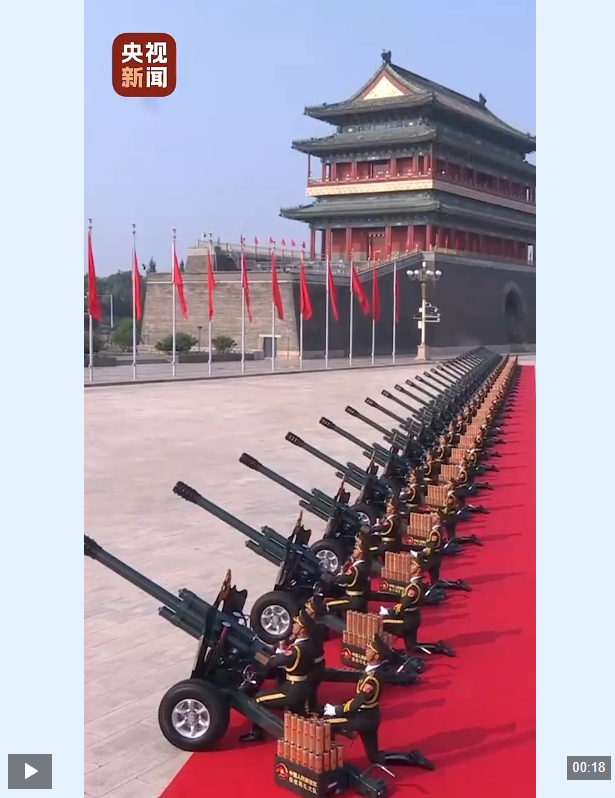Viewport: 615px width, 798px height.
Task: Play the video with the play button
Action: pyautogui.click(x=30, y=771)
